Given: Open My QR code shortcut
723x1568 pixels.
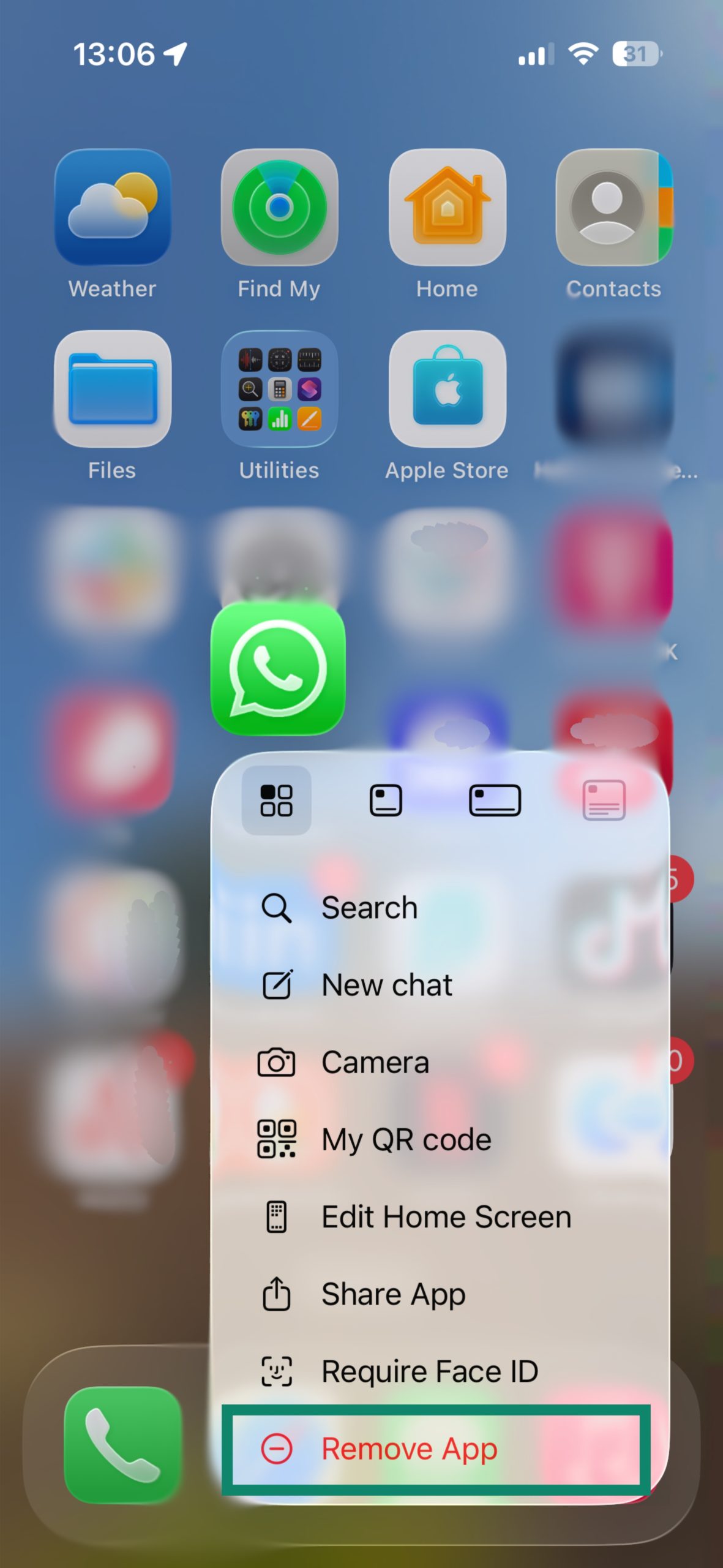Looking at the screenshot, I should [x=406, y=1140].
